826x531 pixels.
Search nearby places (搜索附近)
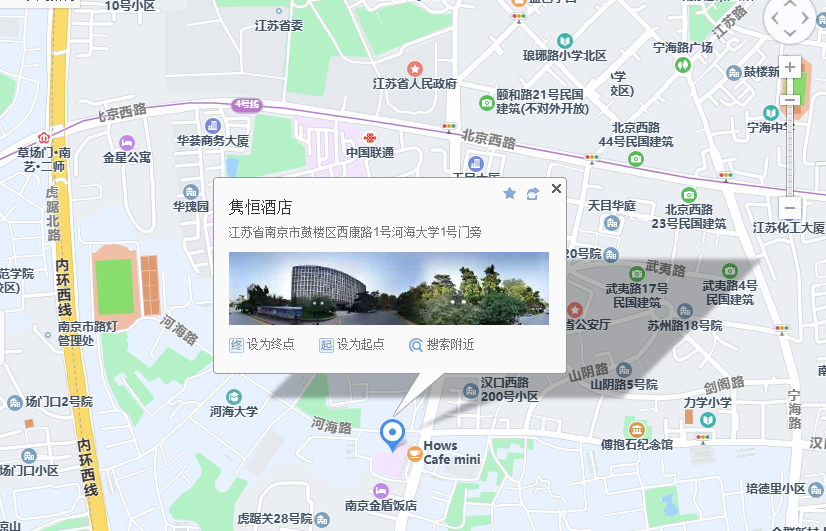[441, 344]
